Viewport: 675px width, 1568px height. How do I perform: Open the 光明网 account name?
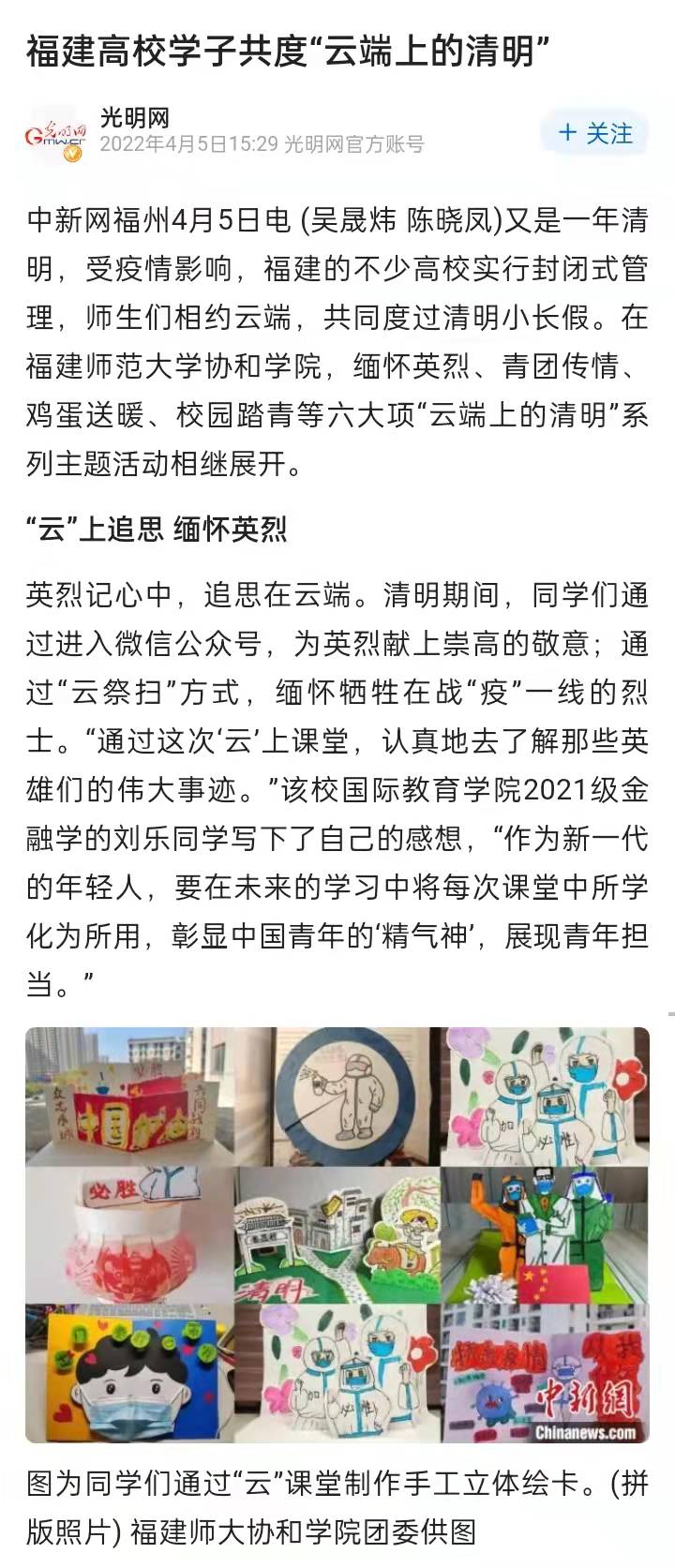(x=134, y=118)
